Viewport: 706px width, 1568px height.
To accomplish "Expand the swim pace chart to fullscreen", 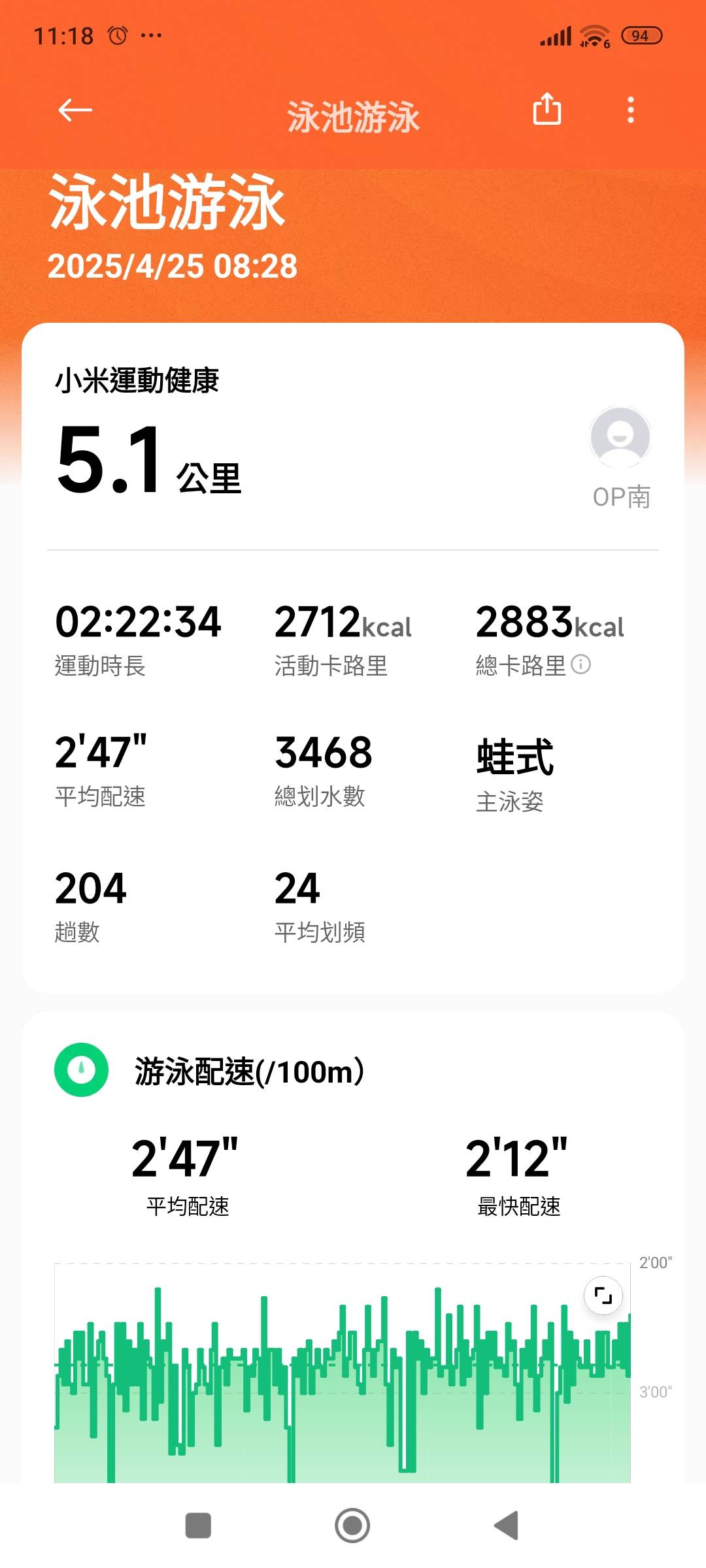I will [x=603, y=1295].
